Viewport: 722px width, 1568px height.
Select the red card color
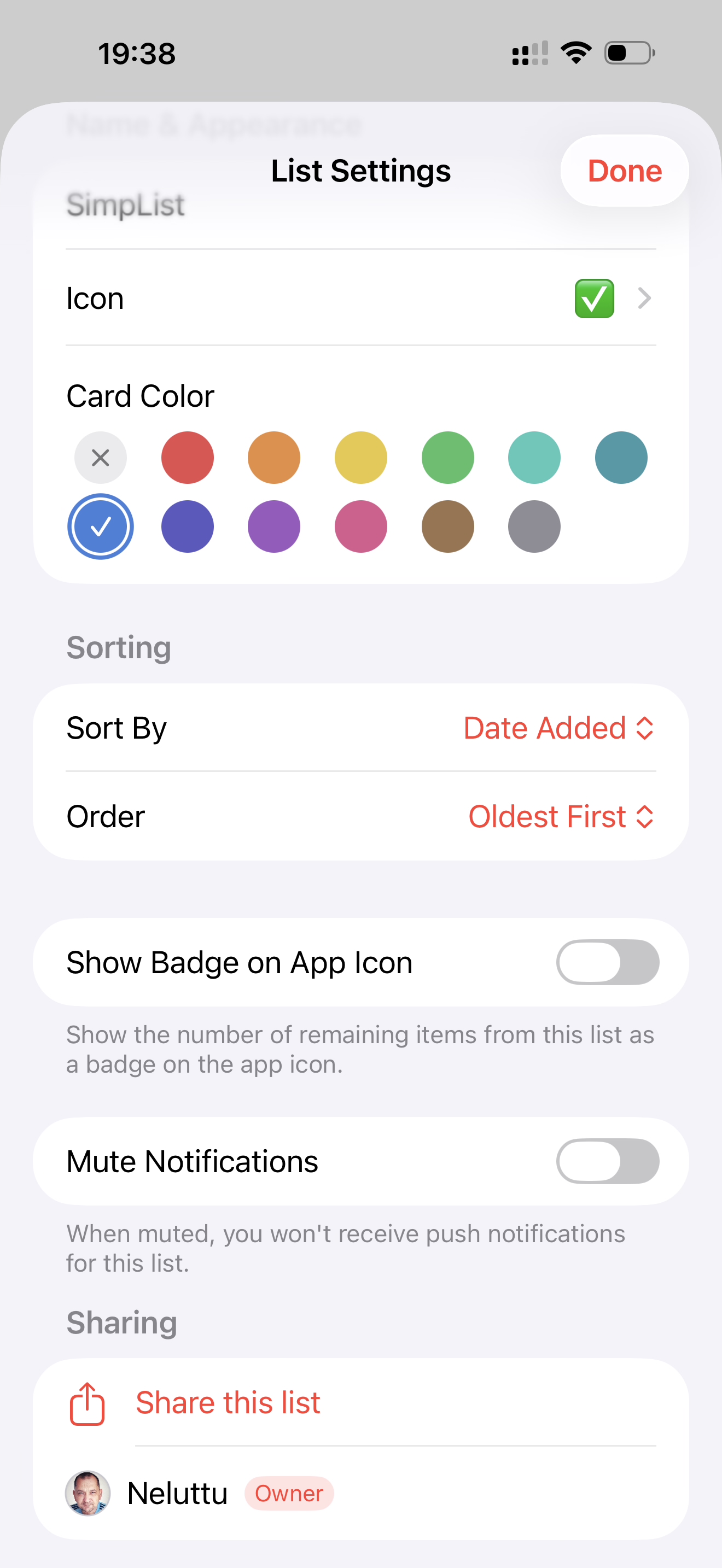click(x=188, y=458)
